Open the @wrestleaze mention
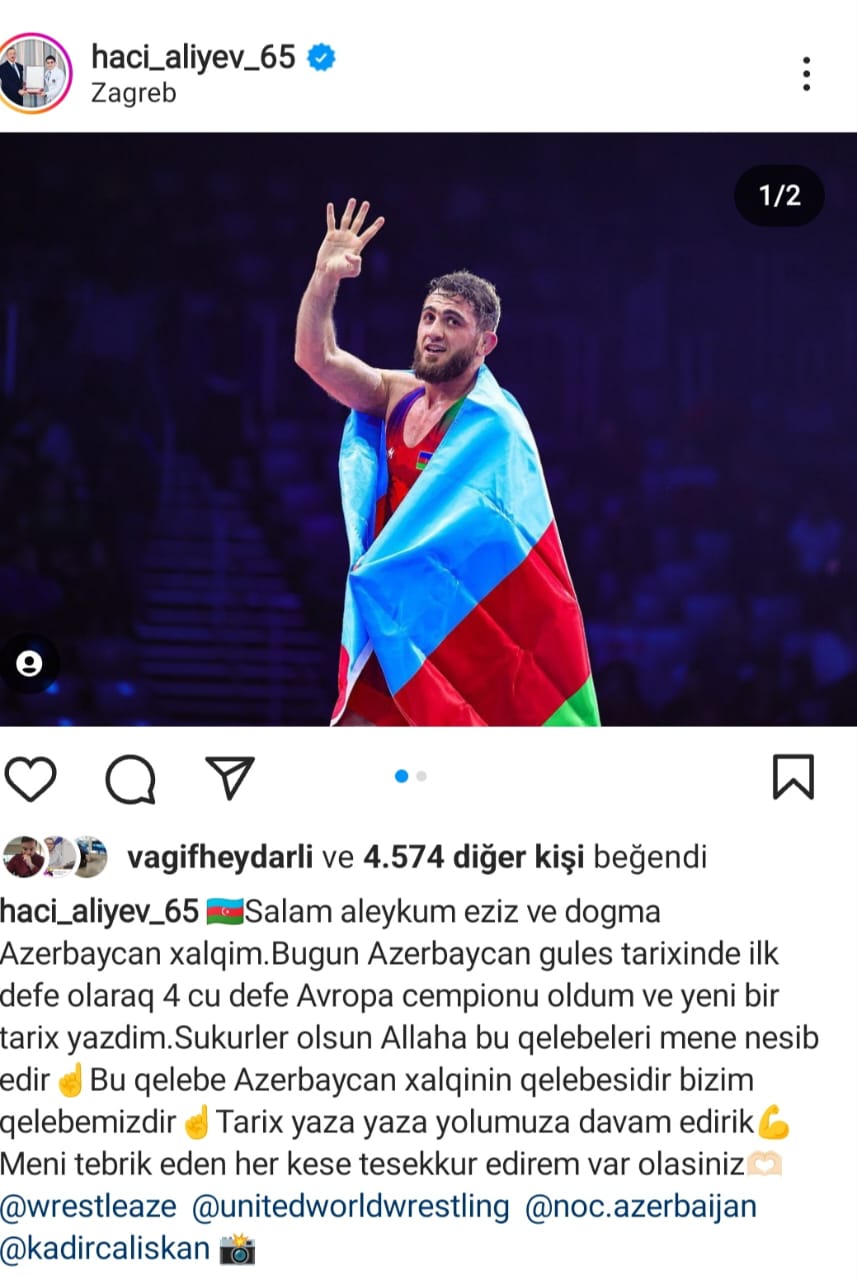The image size is (857, 1280). pyautogui.click(x=88, y=1207)
